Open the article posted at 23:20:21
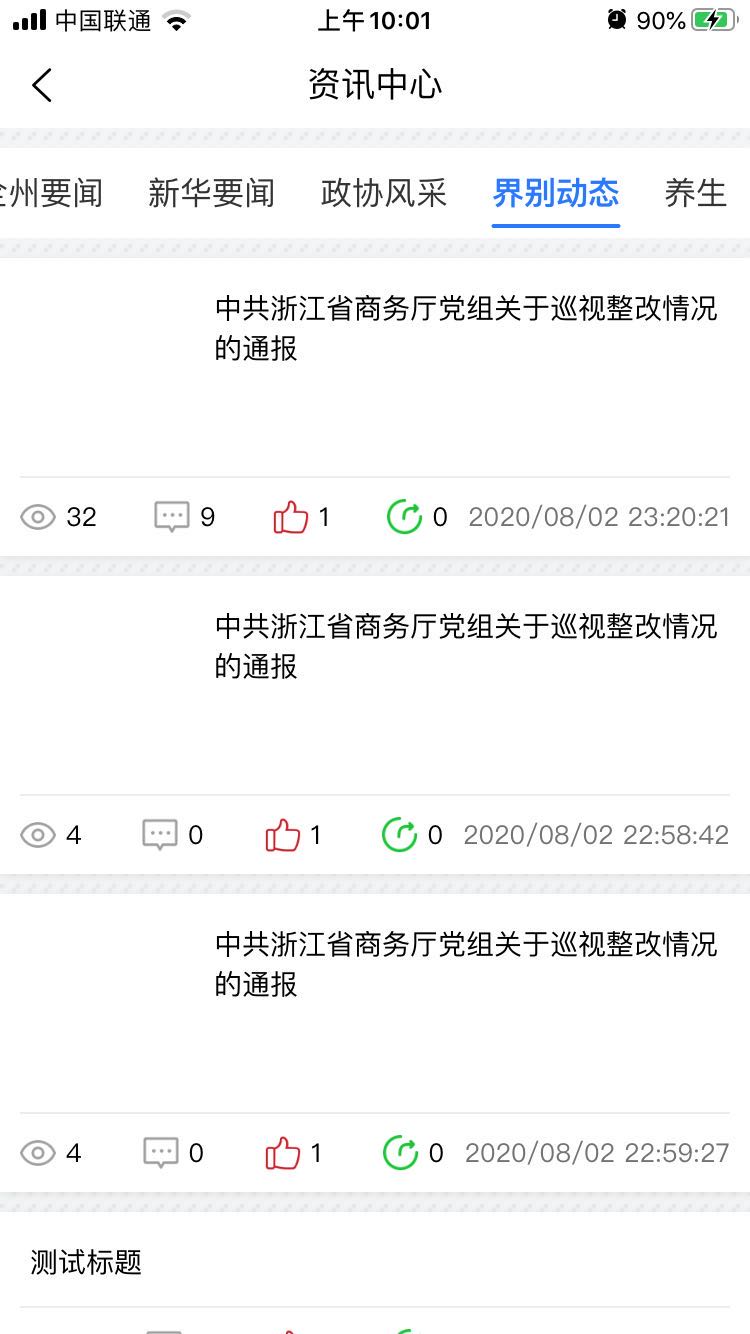The width and height of the screenshot is (750, 1334). pyautogui.click(x=465, y=328)
